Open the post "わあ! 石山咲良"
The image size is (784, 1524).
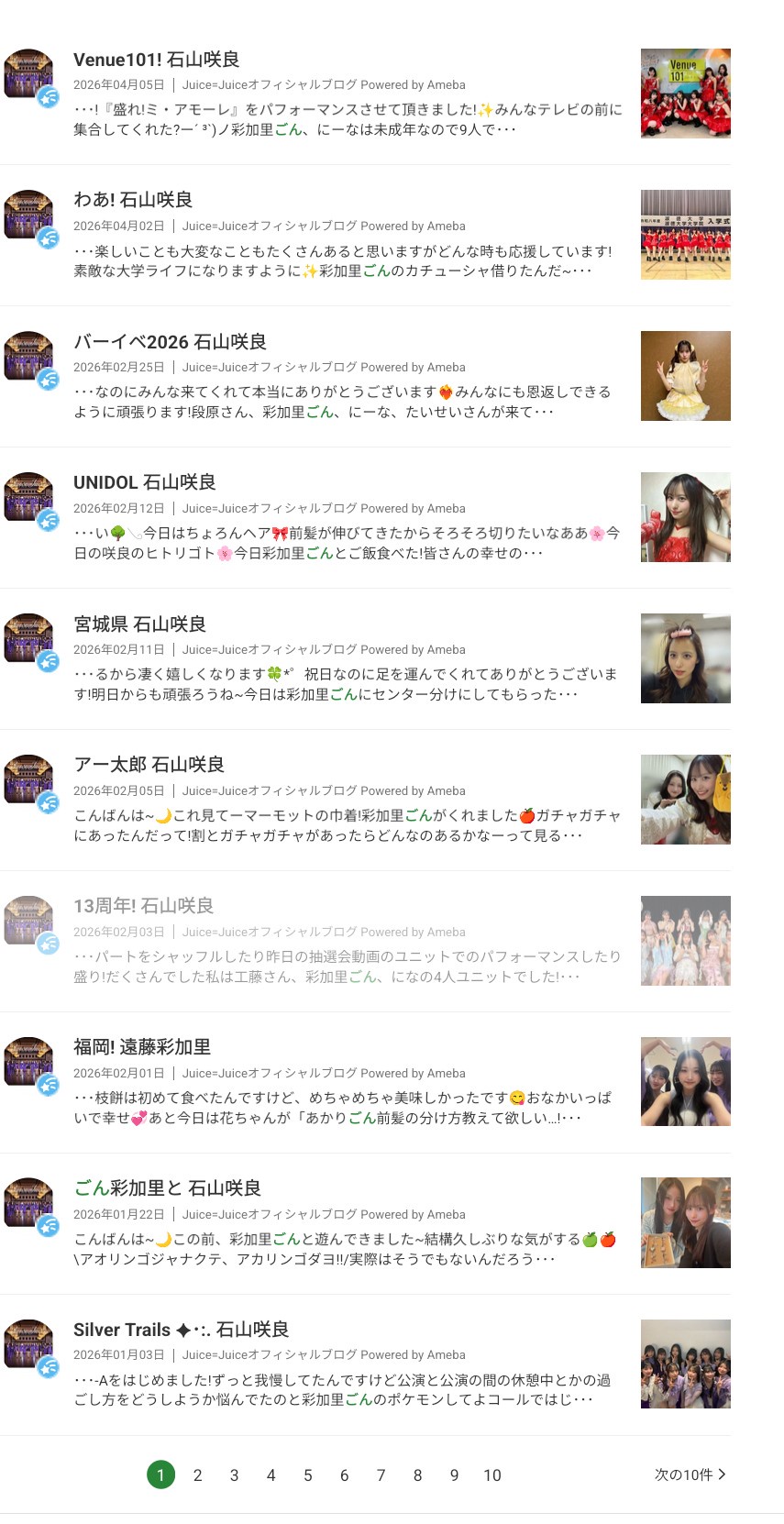coord(133,200)
